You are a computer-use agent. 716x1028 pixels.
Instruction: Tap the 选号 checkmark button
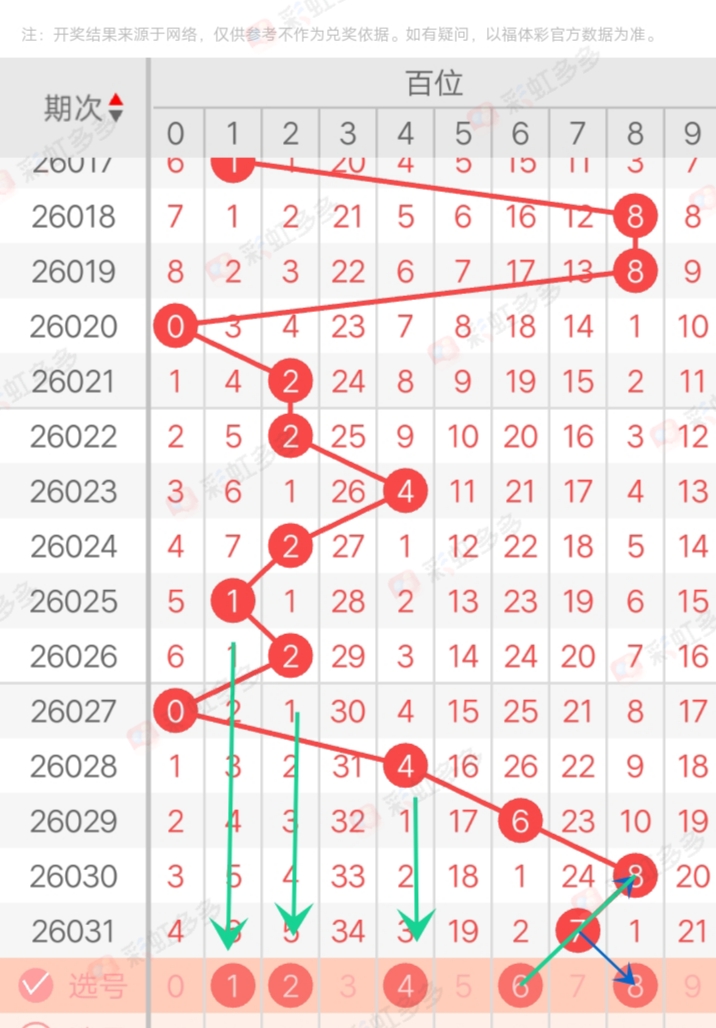[36, 986]
